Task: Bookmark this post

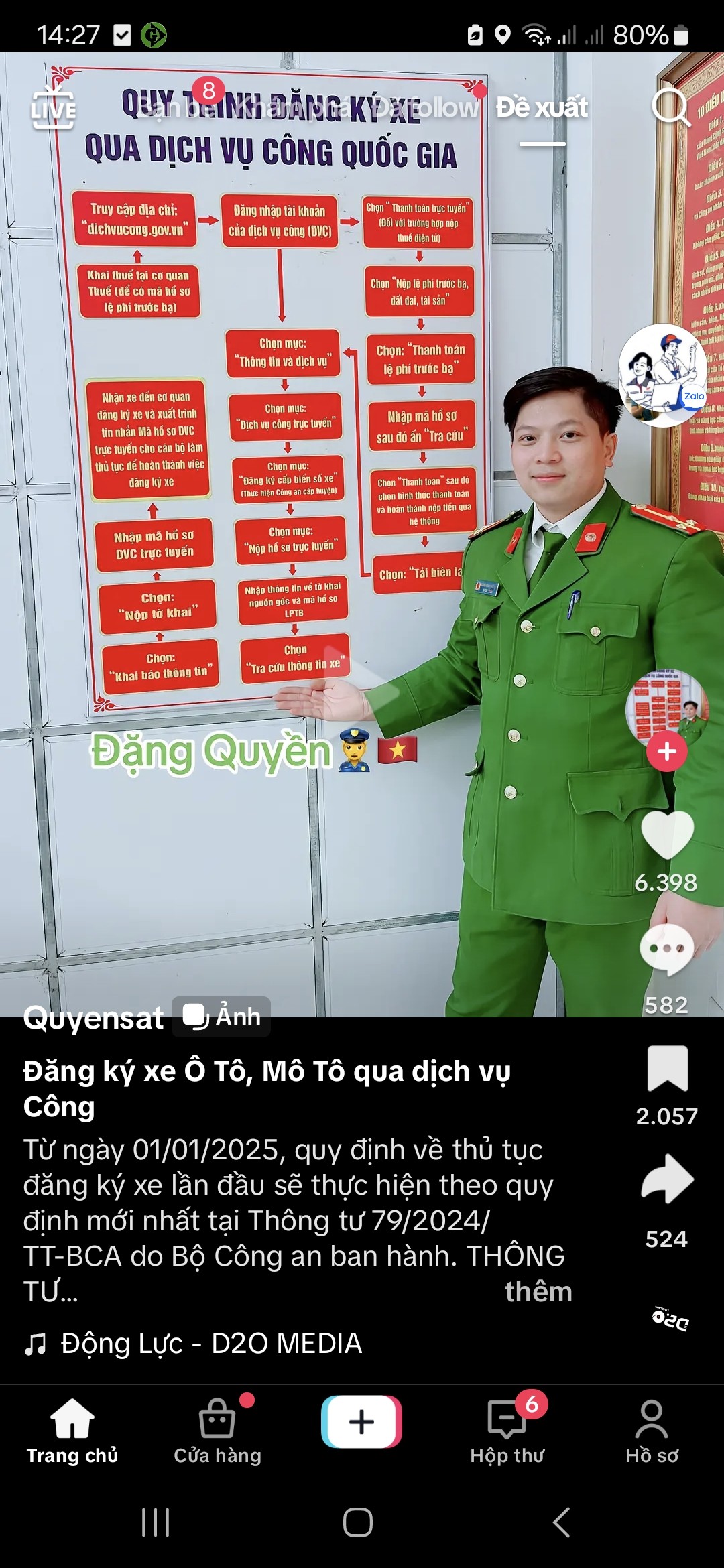Action: (x=666, y=1069)
